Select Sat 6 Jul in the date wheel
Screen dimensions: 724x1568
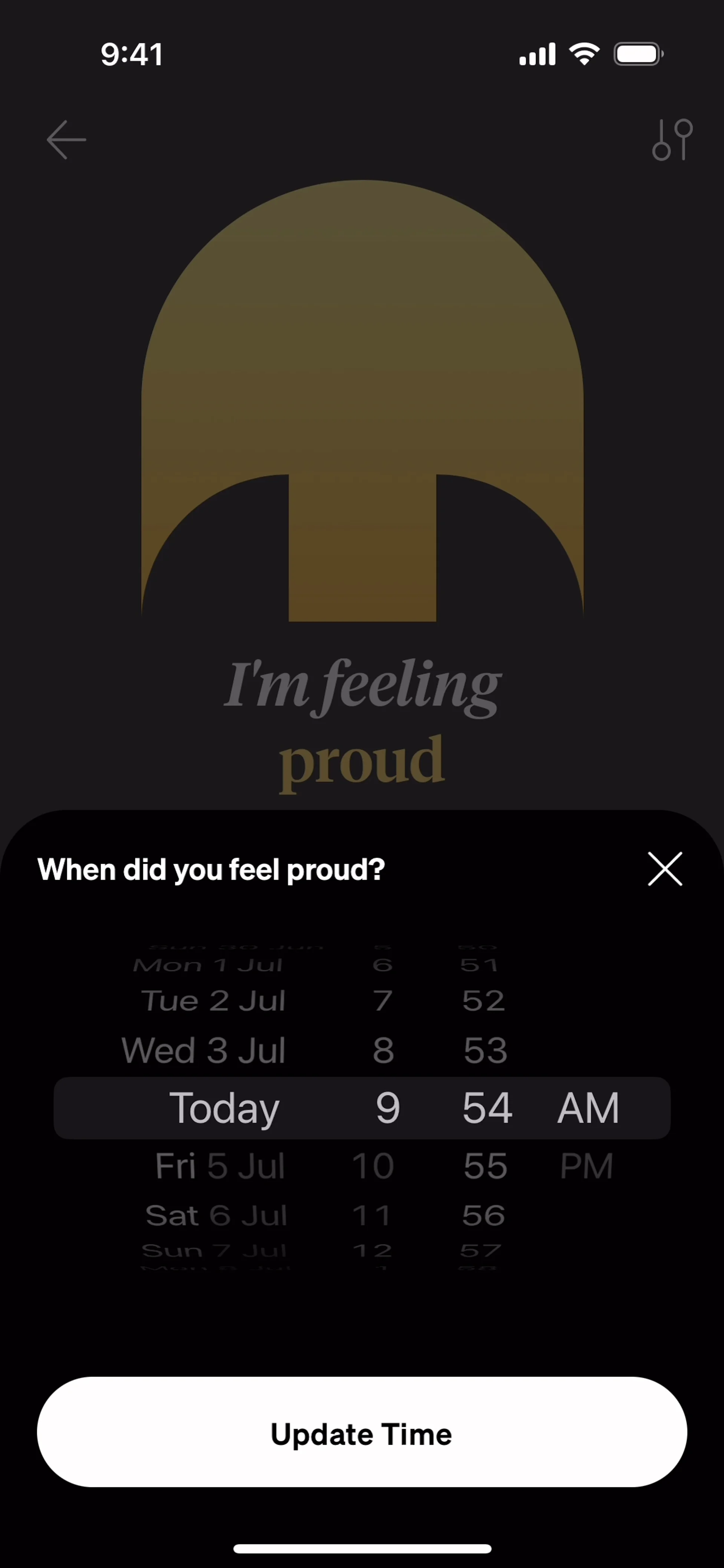click(216, 1215)
